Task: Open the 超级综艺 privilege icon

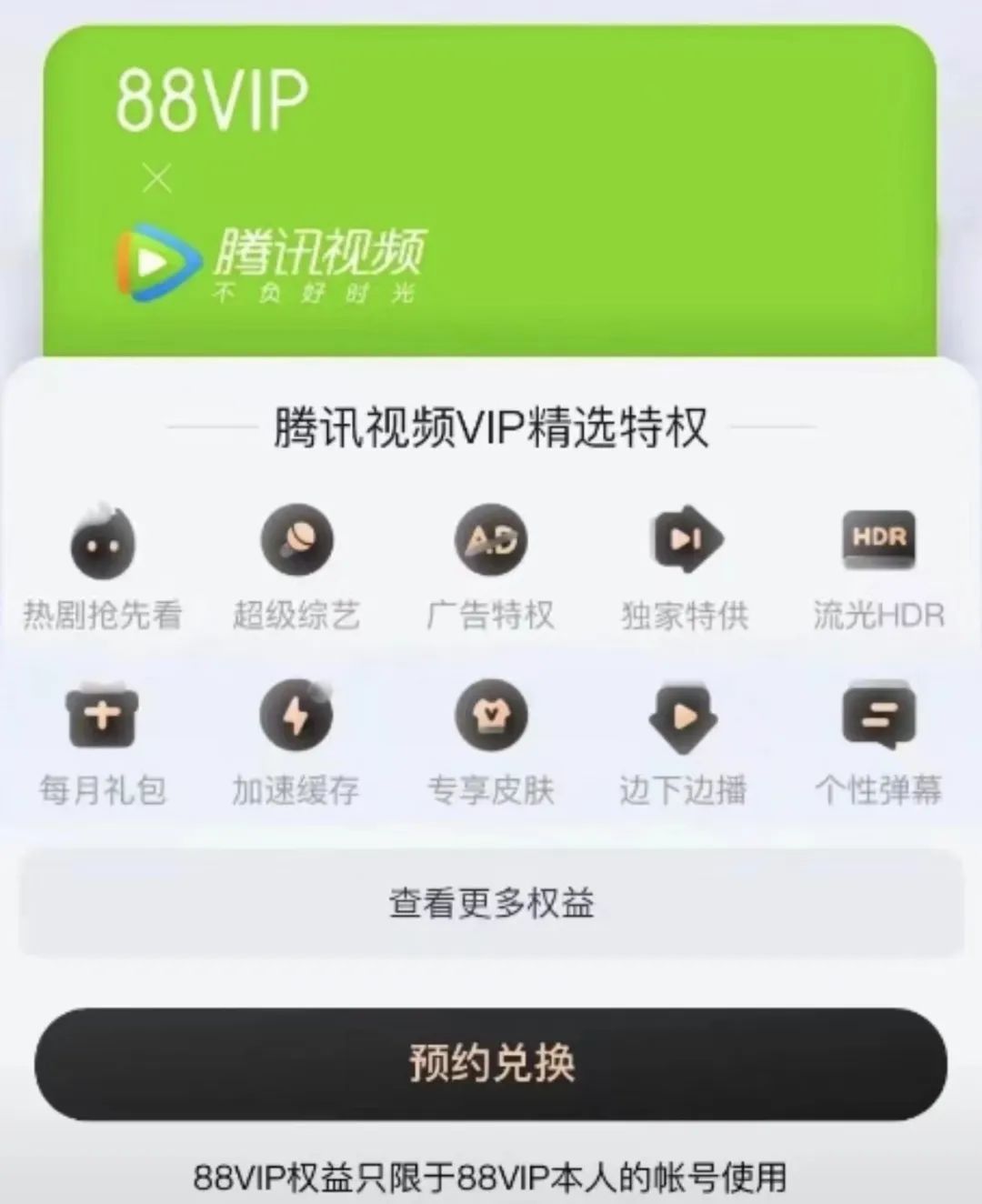Action: [296, 540]
